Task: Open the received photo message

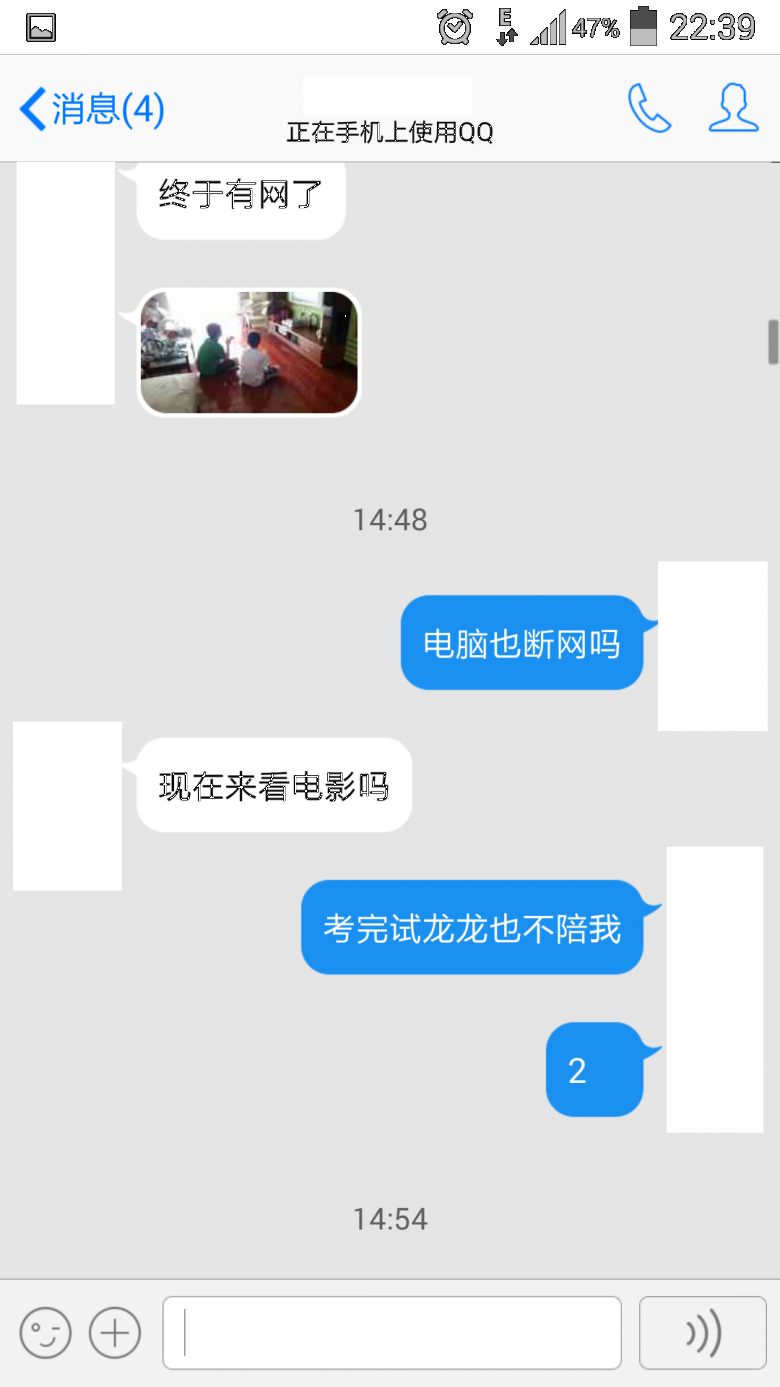Action: point(248,352)
